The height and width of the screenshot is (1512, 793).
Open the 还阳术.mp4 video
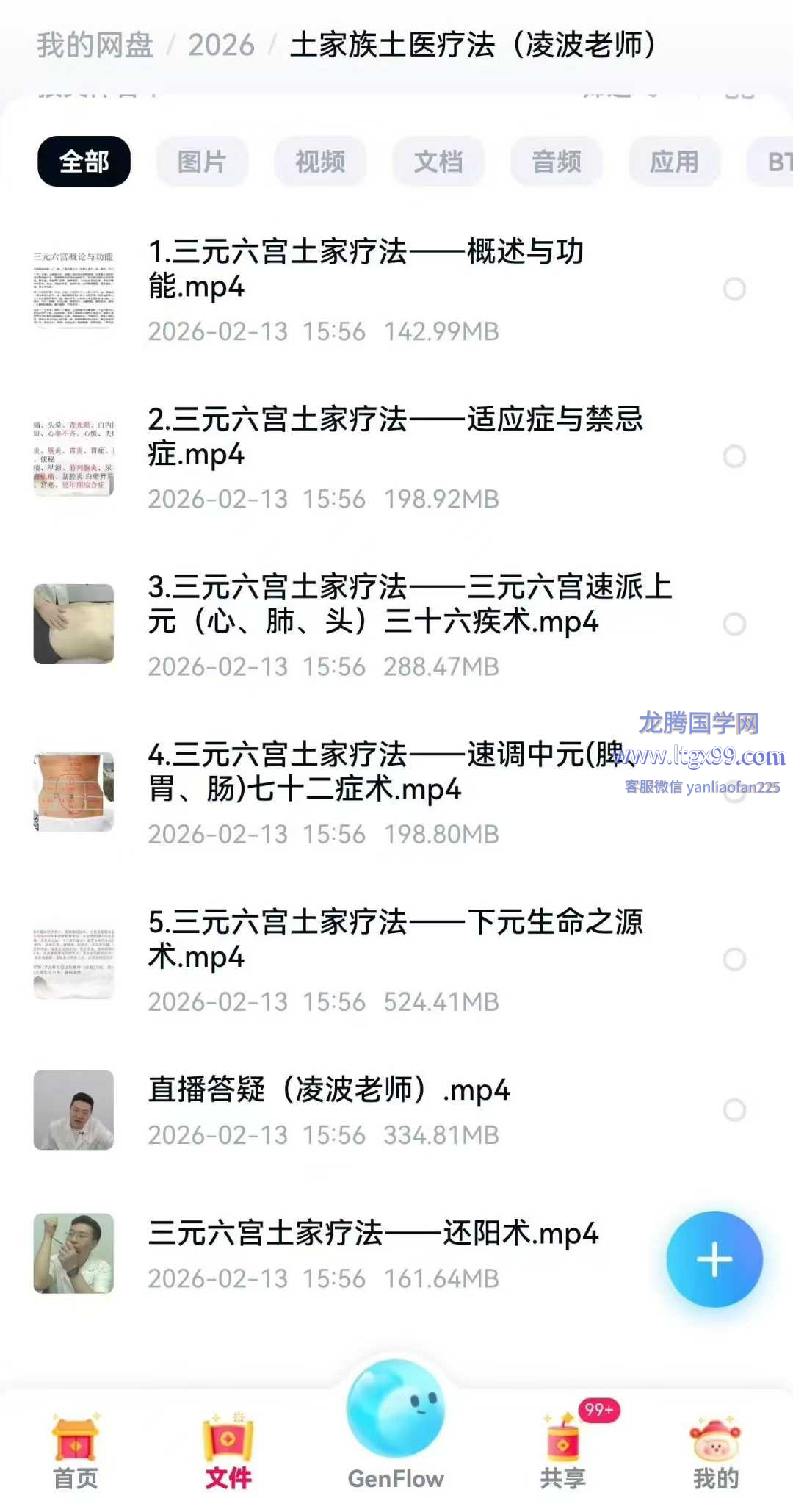[373, 1234]
